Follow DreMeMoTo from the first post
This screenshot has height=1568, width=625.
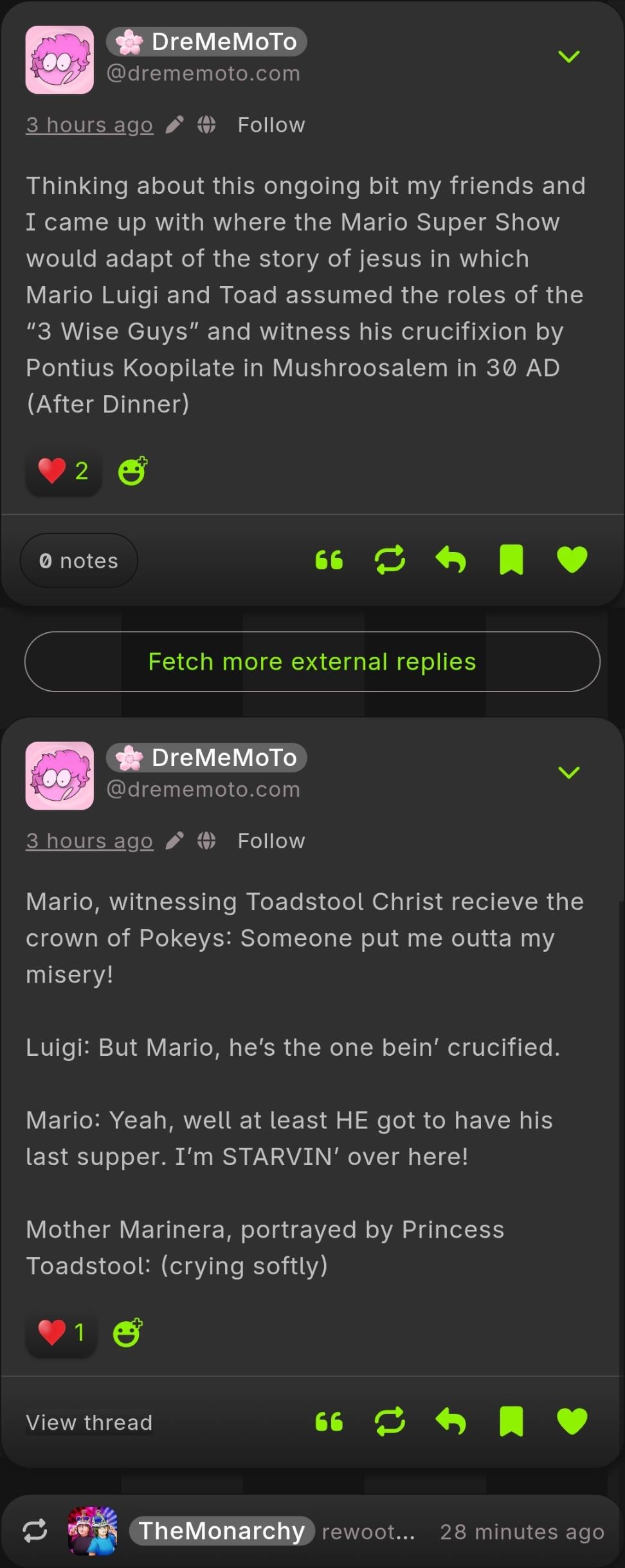click(271, 125)
